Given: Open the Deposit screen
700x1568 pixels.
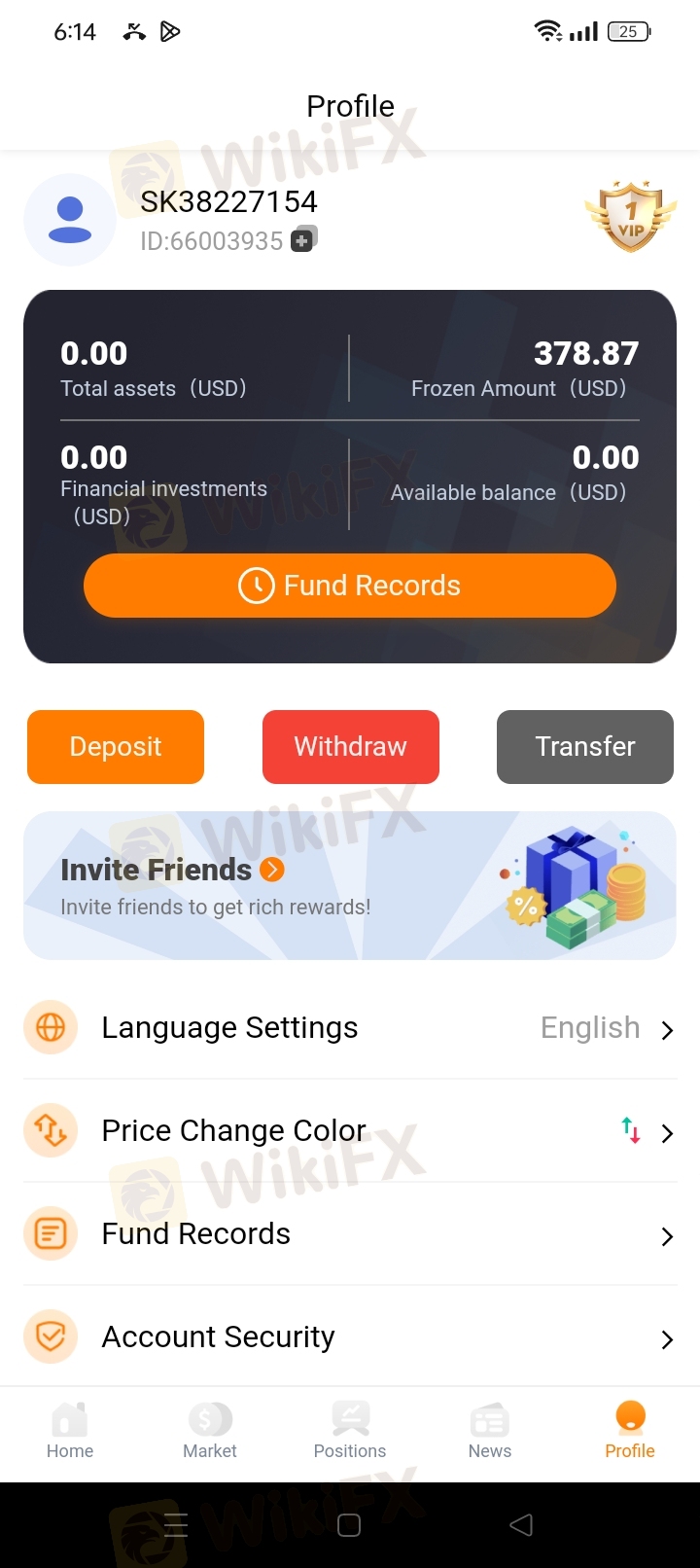Looking at the screenshot, I should click(x=116, y=747).
